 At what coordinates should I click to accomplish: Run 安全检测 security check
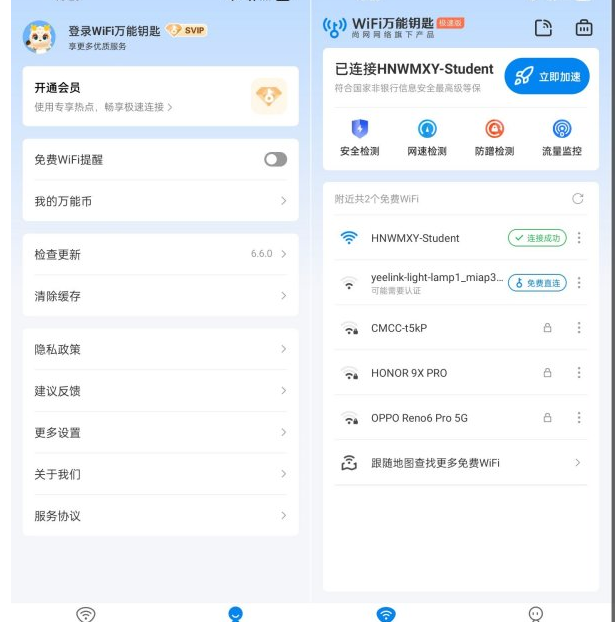tap(360, 138)
